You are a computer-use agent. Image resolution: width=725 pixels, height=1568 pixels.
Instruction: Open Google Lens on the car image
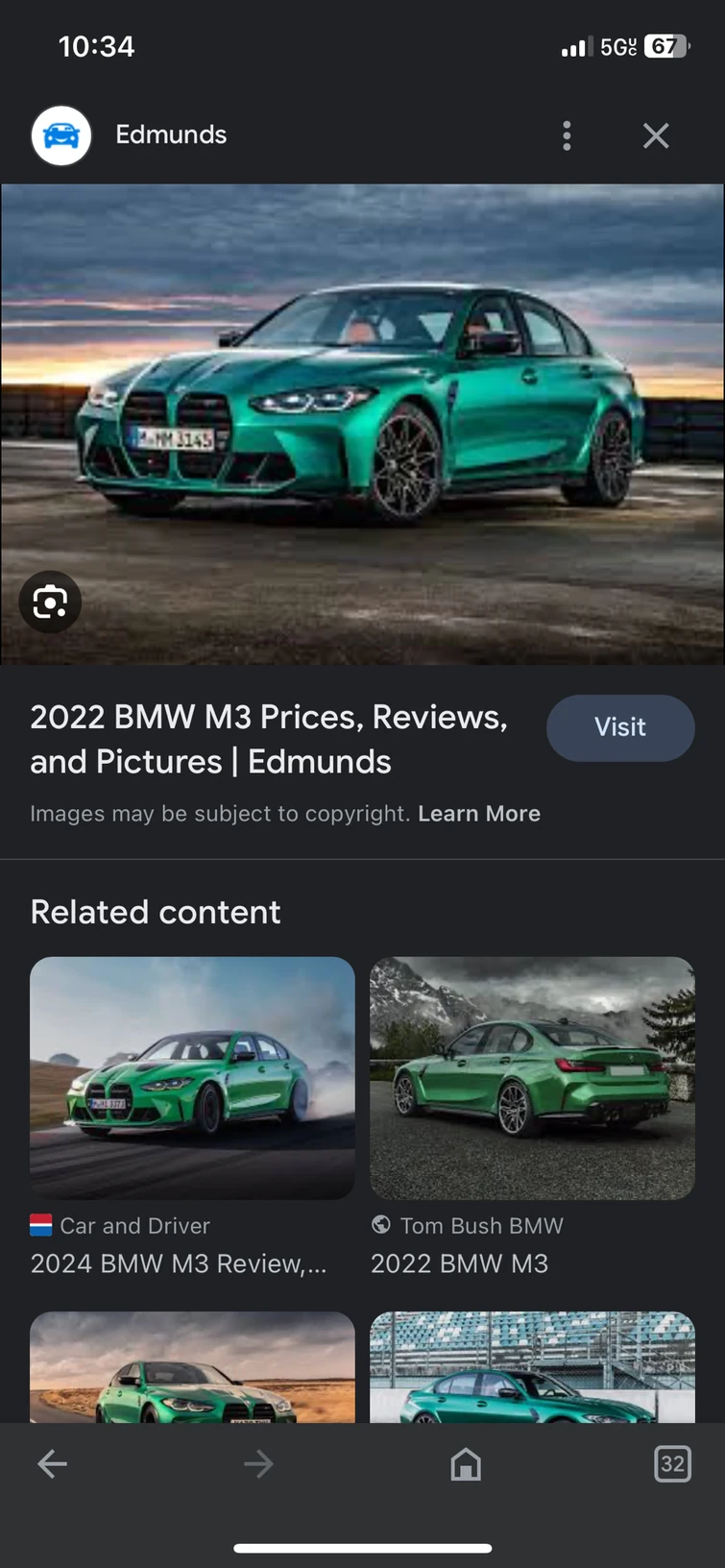(49, 601)
